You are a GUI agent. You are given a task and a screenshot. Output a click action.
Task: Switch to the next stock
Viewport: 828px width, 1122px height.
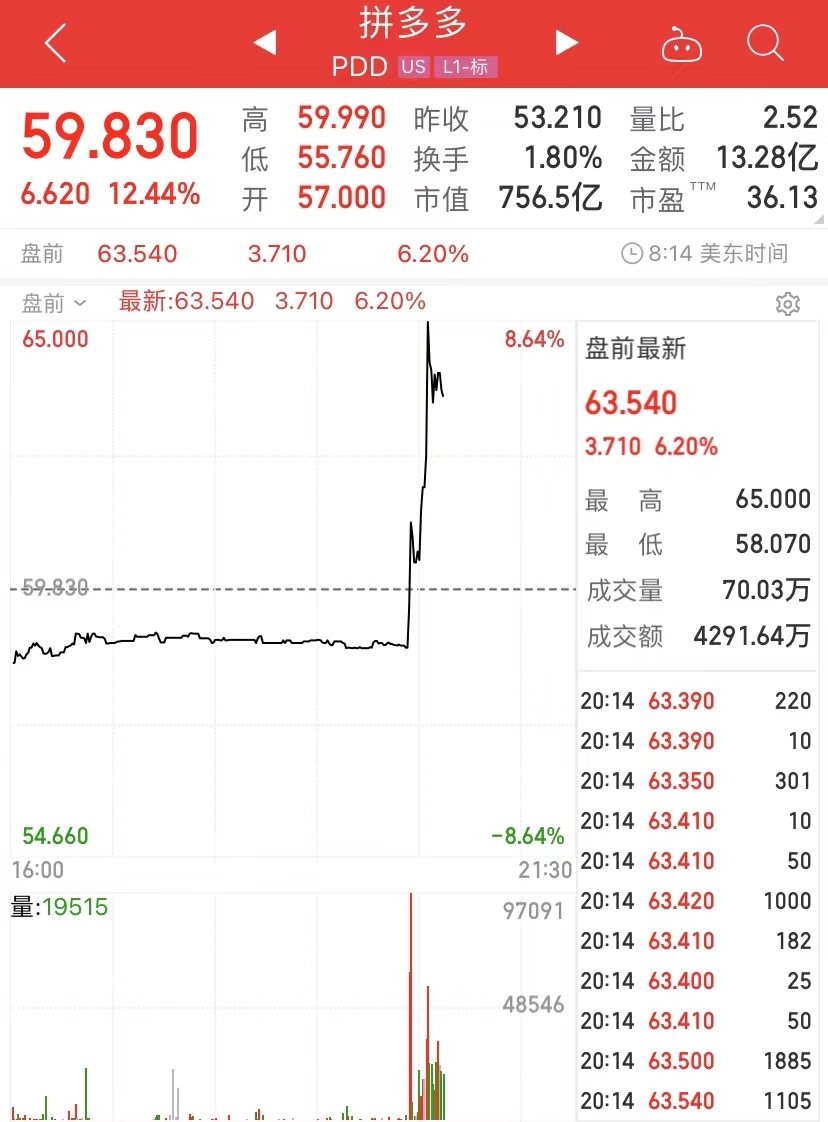click(567, 43)
